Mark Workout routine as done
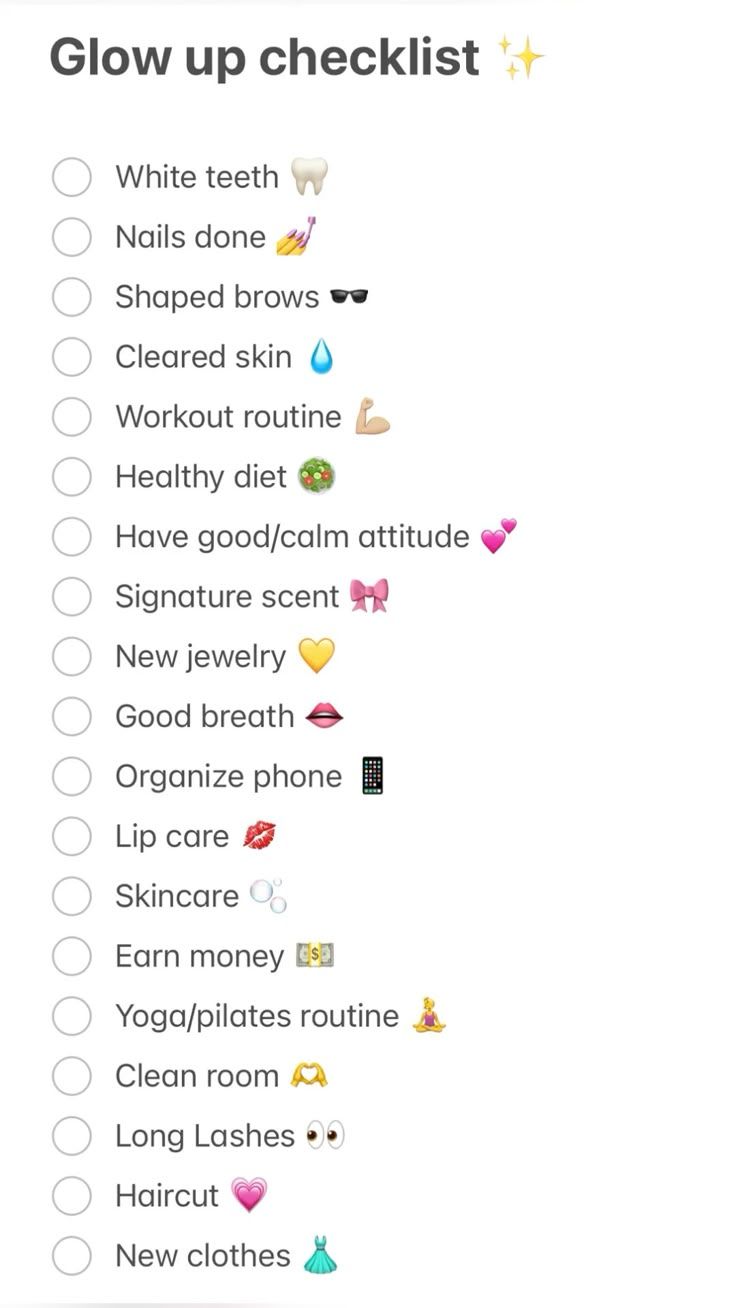 pos(72,417)
